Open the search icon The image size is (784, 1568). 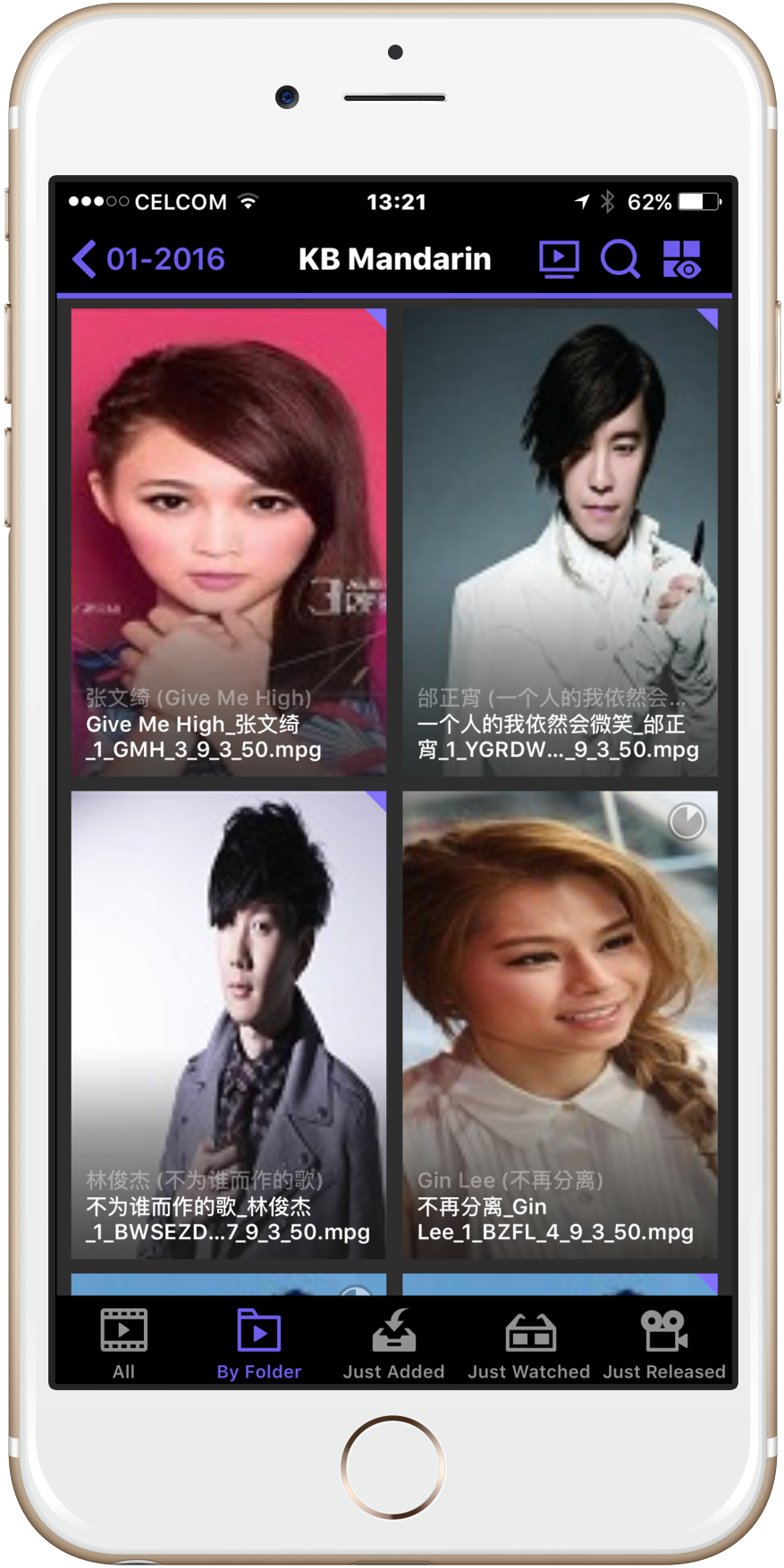[x=620, y=259]
